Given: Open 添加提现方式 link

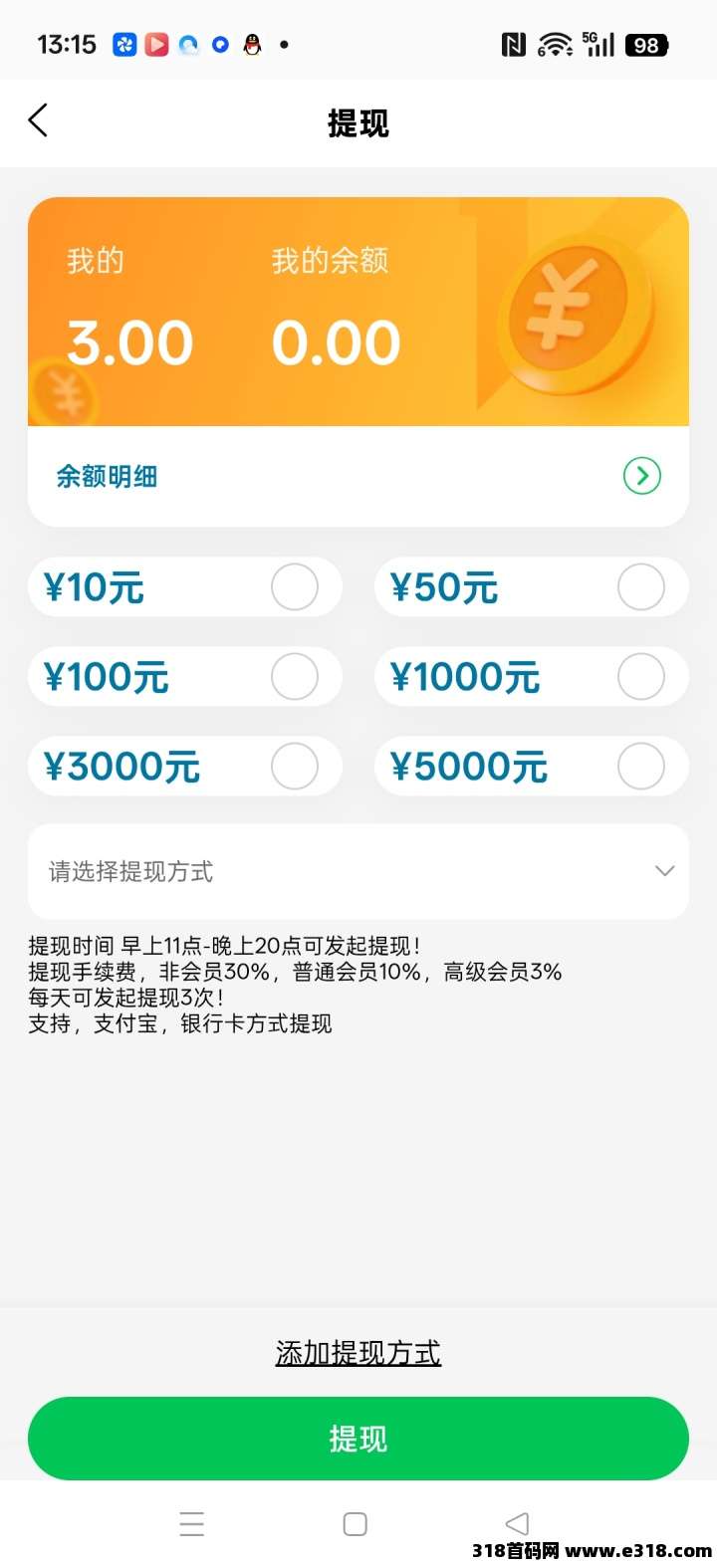Looking at the screenshot, I should click(x=358, y=1352).
